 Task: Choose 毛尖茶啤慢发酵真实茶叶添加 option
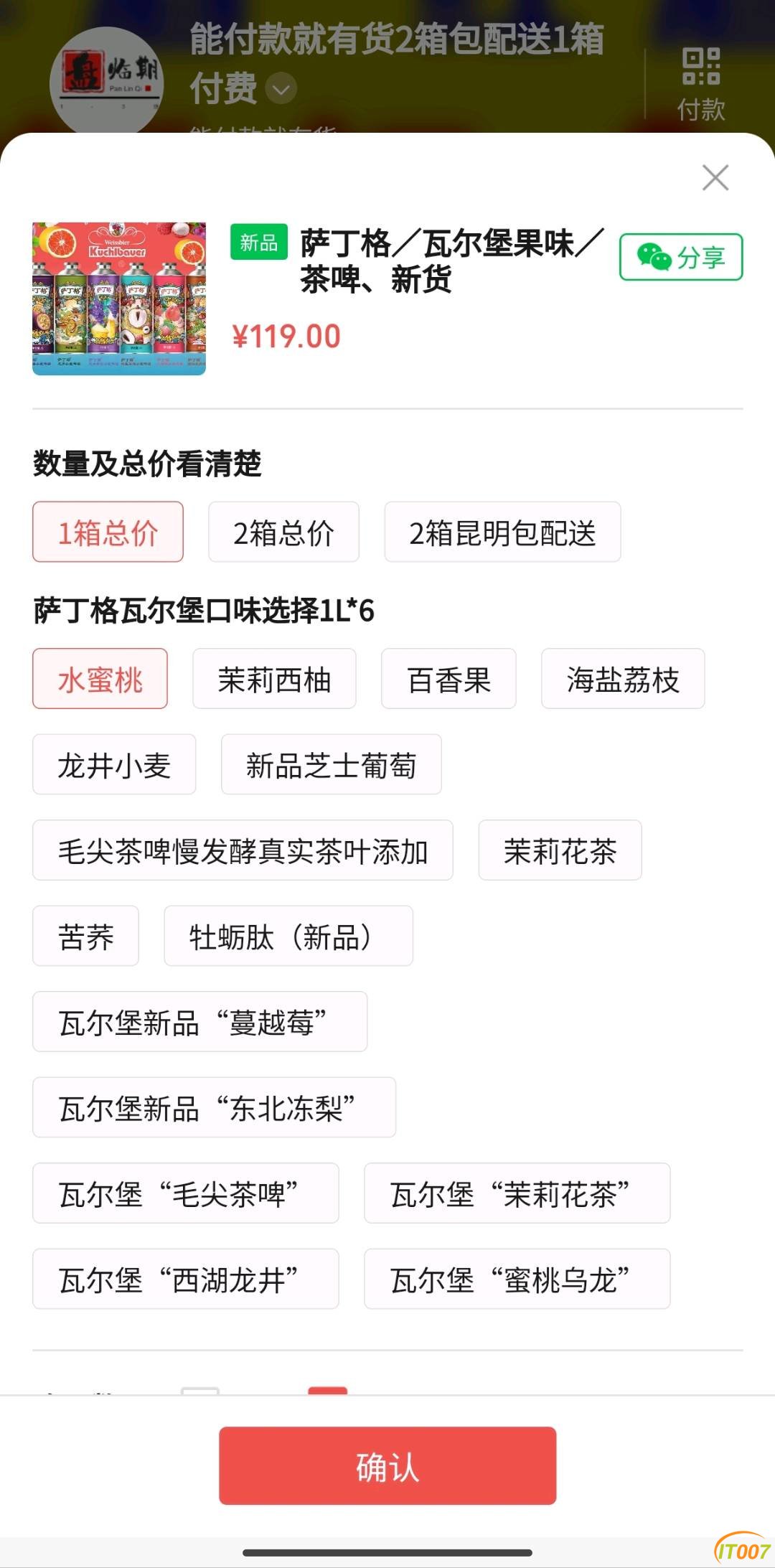point(243,850)
